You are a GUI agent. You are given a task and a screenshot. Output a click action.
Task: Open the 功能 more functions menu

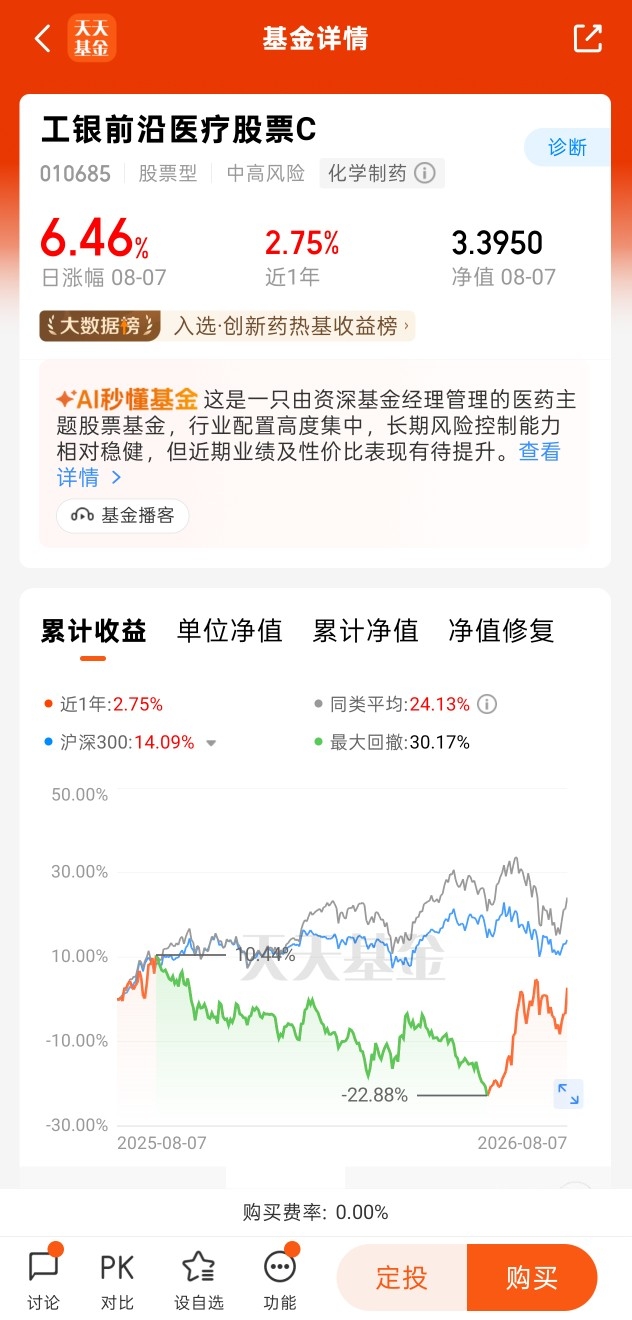tap(280, 1278)
